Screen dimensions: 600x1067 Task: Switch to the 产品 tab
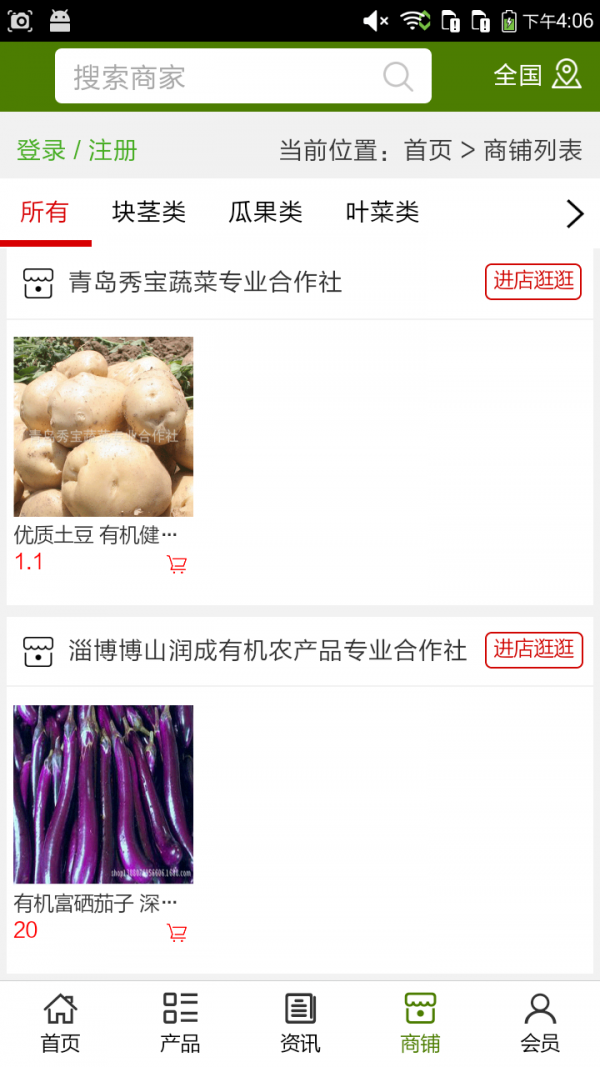(x=180, y=1023)
